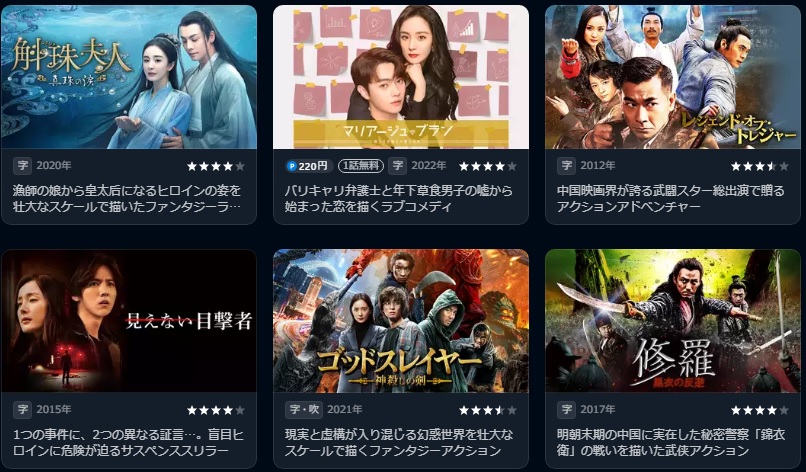Open the 斛珠夫人 drama card
The width and height of the screenshot is (806, 472).
(x=129, y=78)
